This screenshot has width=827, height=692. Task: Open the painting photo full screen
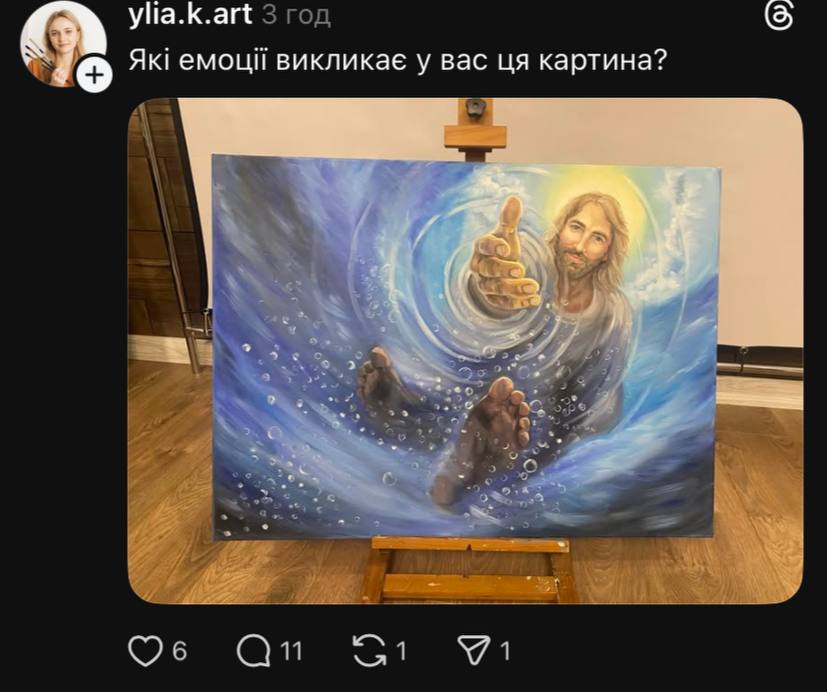click(x=465, y=350)
